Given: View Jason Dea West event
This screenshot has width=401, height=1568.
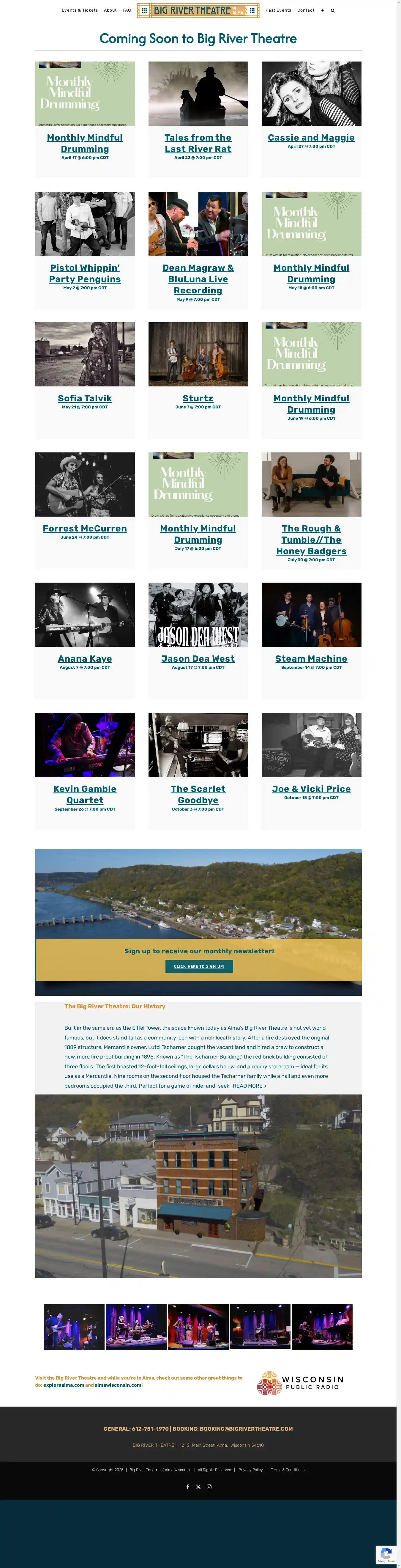Looking at the screenshot, I should [x=198, y=659].
